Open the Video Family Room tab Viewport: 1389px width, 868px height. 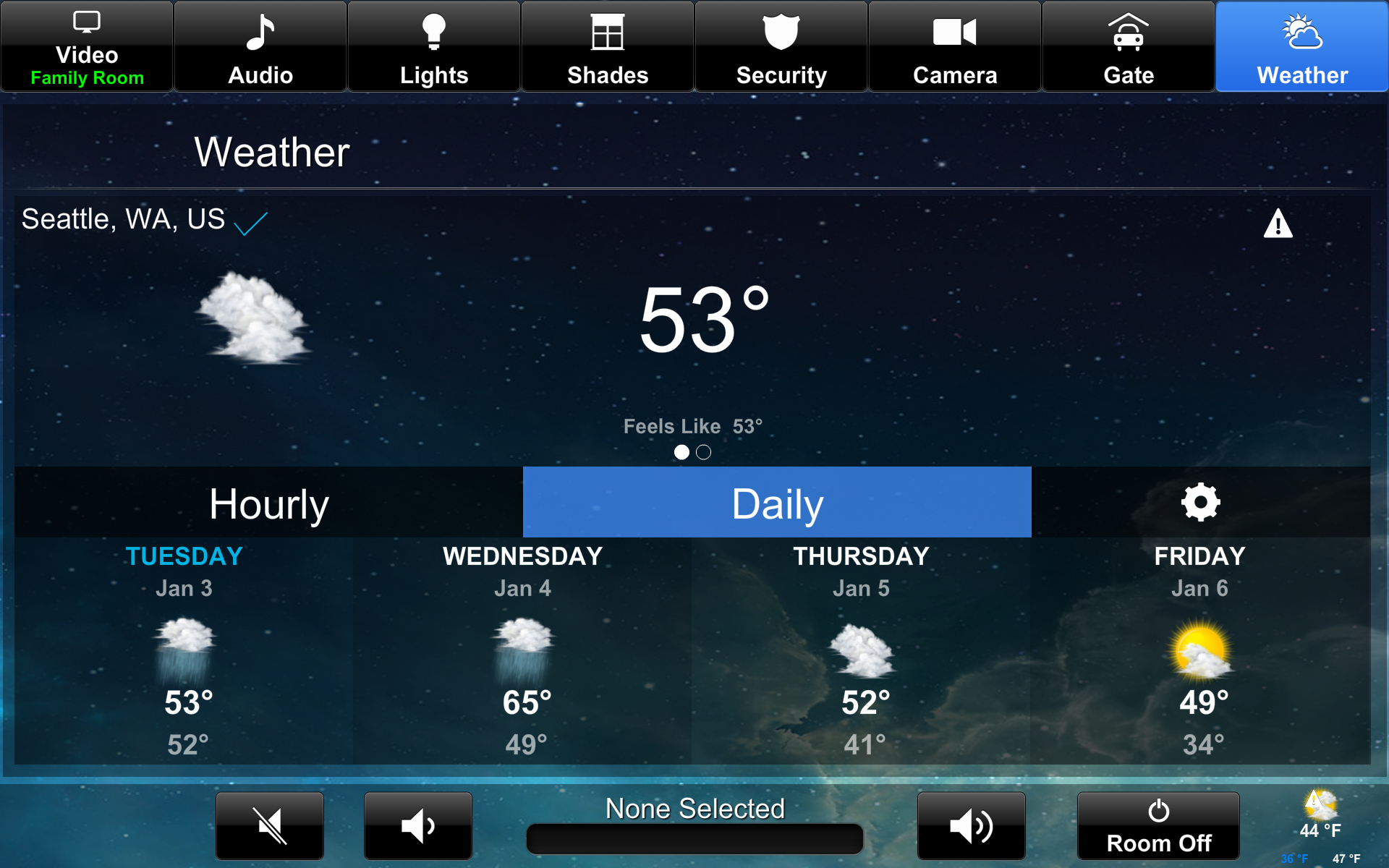(87, 46)
